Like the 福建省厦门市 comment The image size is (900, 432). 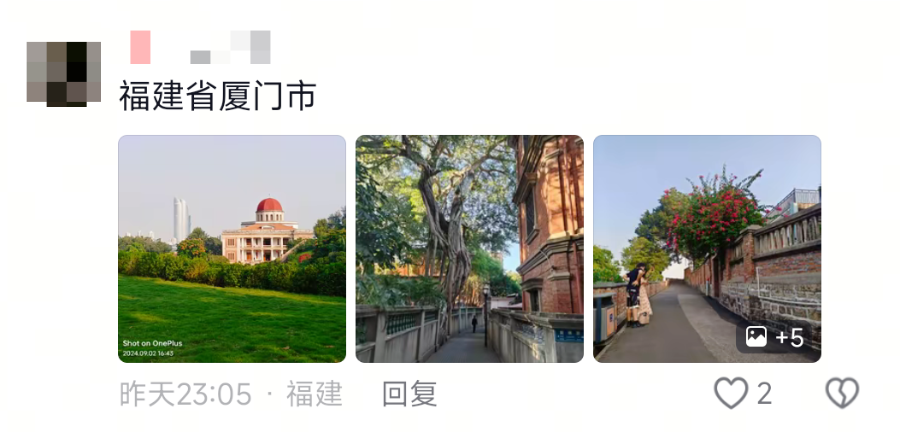tap(731, 393)
